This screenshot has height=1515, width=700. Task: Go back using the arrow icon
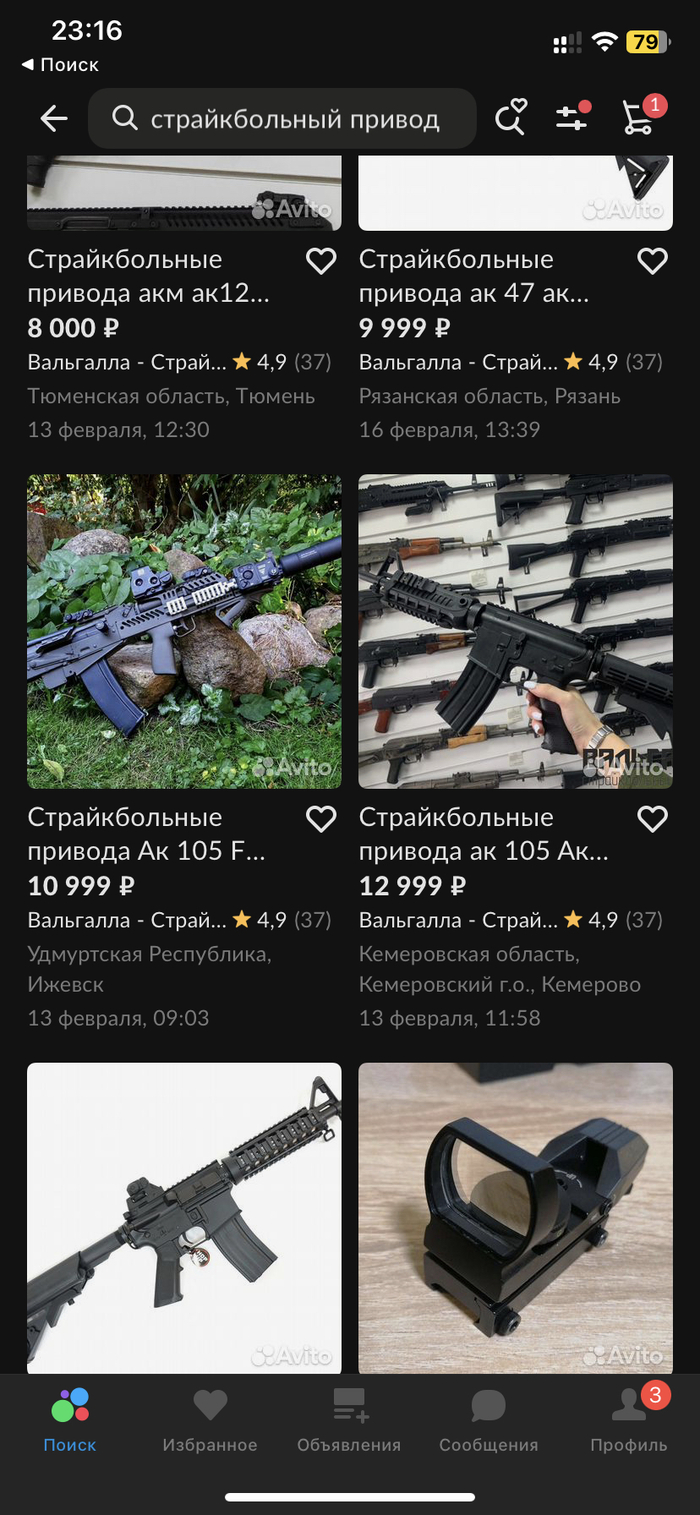[54, 119]
